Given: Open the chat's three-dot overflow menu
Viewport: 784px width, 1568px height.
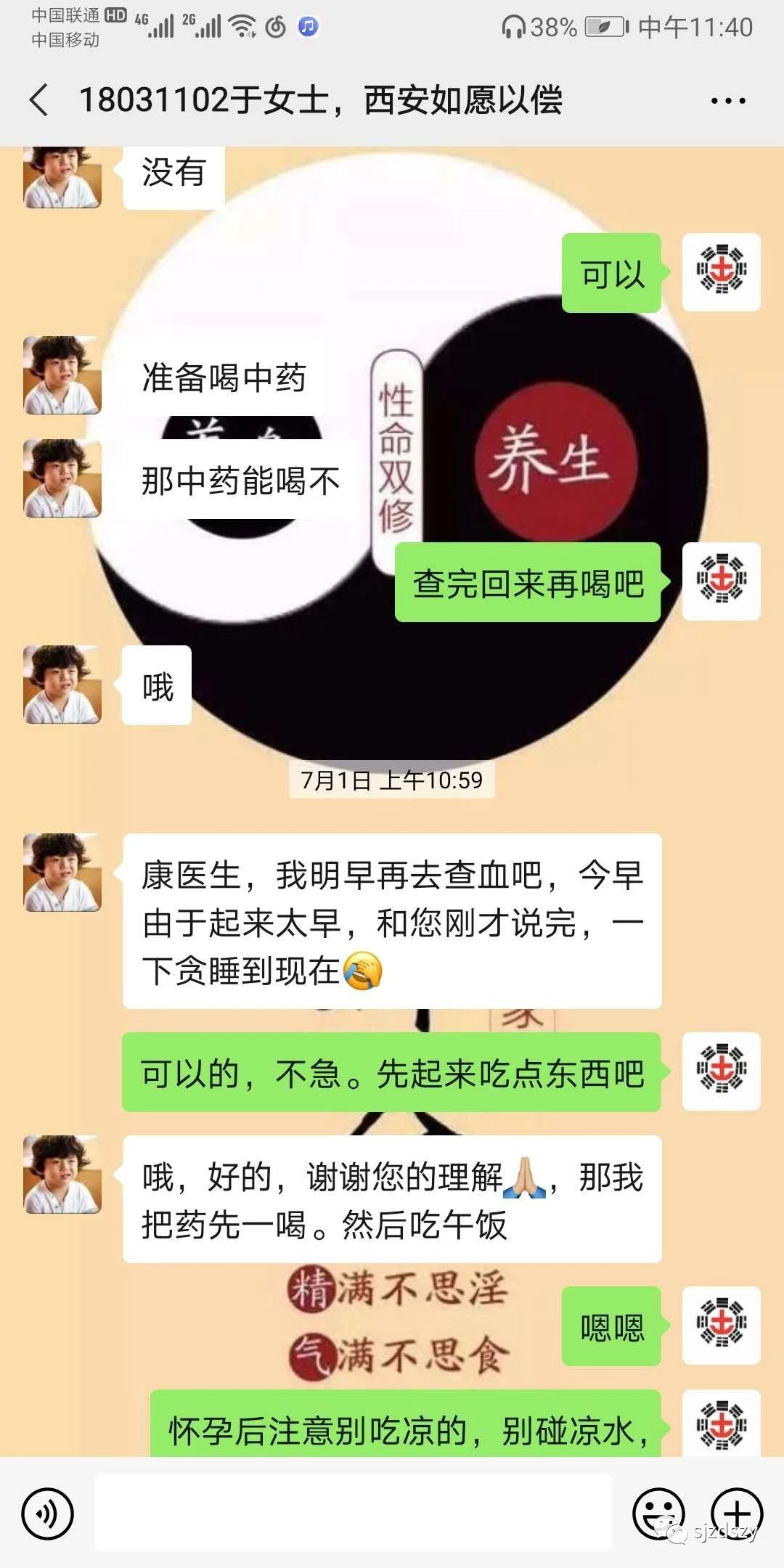Looking at the screenshot, I should tap(728, 101).
